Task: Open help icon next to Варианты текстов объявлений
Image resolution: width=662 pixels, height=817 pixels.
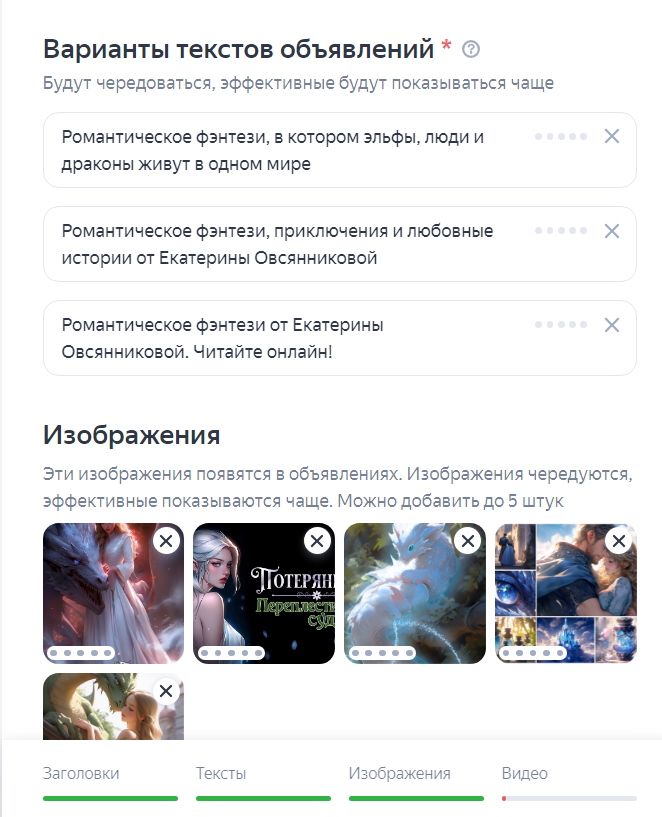Action: click(x=472, y=49)
